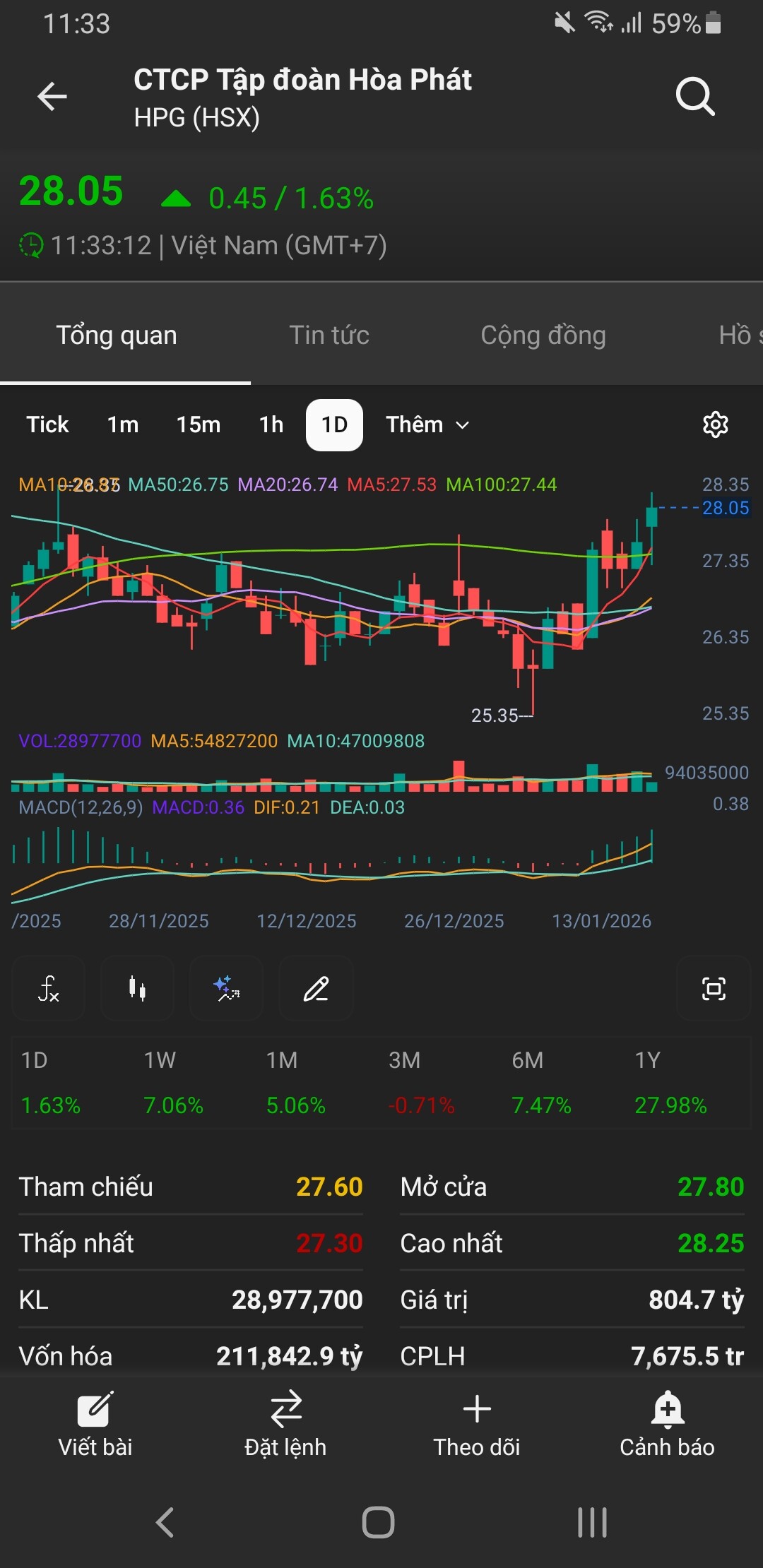Viewport: 763px width, 1568px height.
Task: Switch to the Tin tức tab
Action: pyautogui.click(x=329, y=335)
